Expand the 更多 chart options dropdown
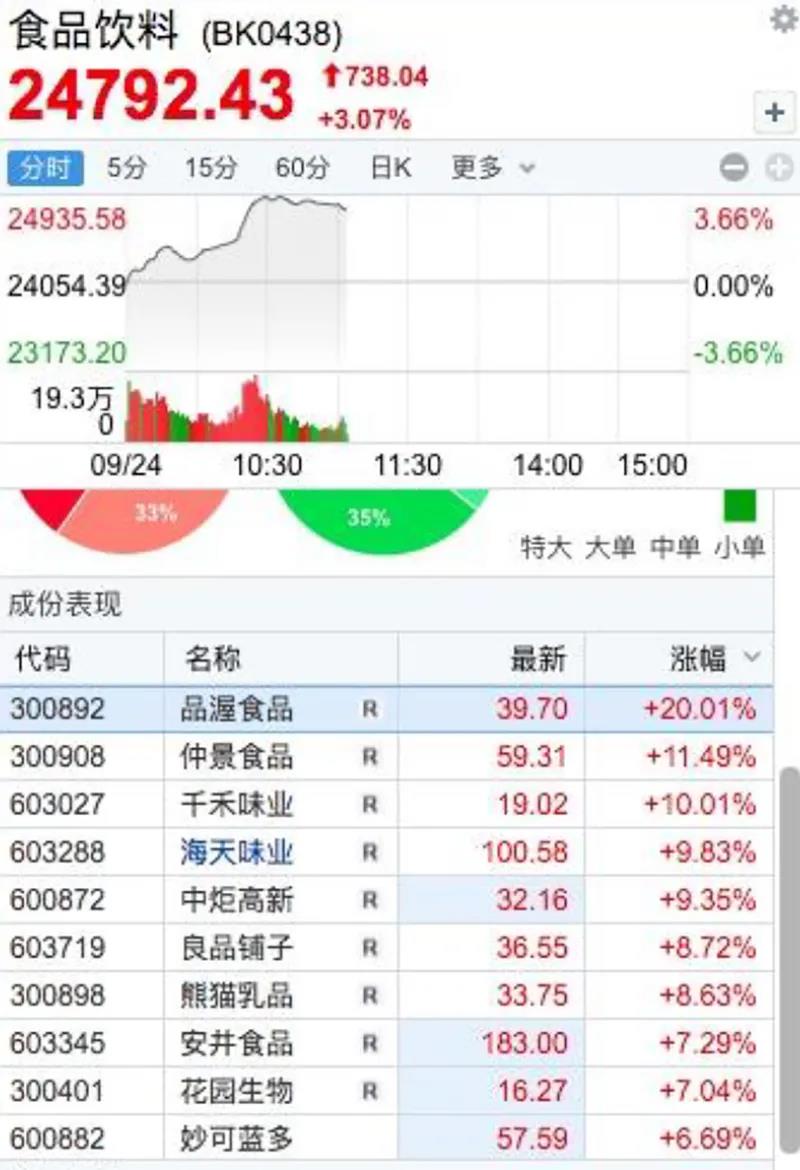 pyautogui.click(x=492, y=168)
